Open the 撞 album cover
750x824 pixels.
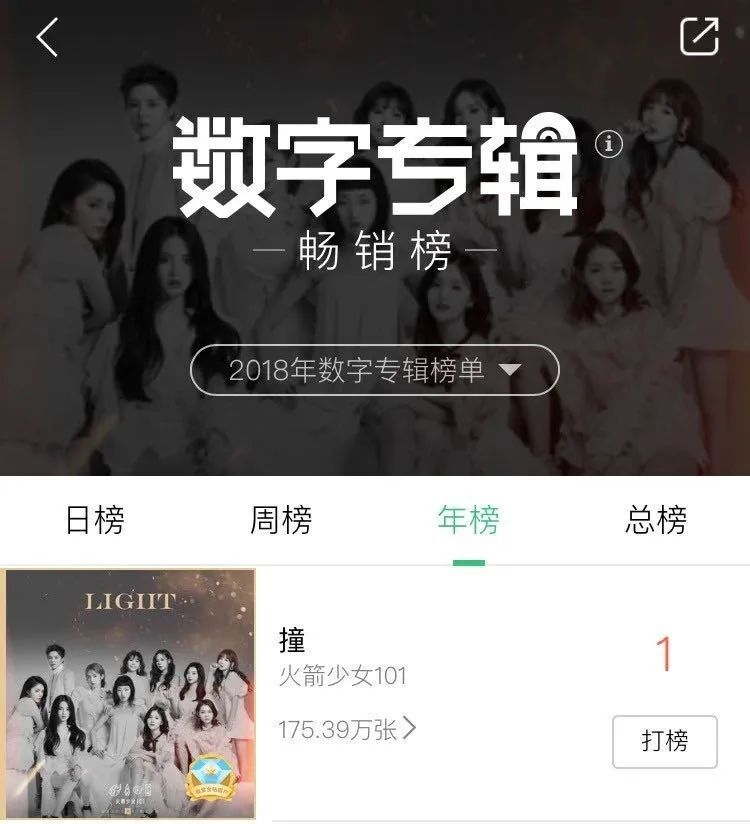coord(130,694)
